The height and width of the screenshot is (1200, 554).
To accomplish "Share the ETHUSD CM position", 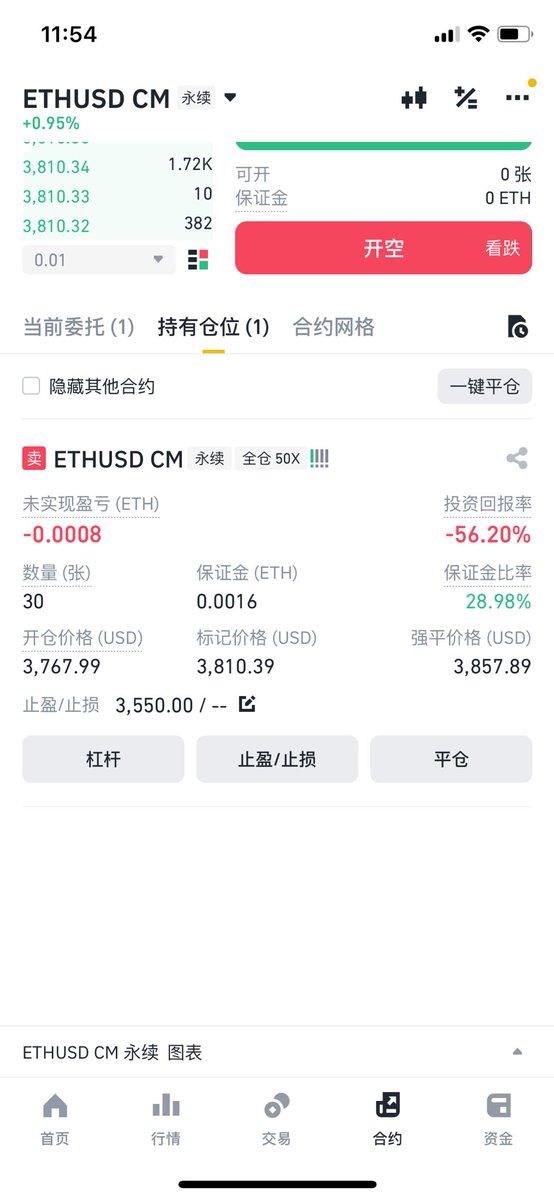I will (x=517, y=459).
